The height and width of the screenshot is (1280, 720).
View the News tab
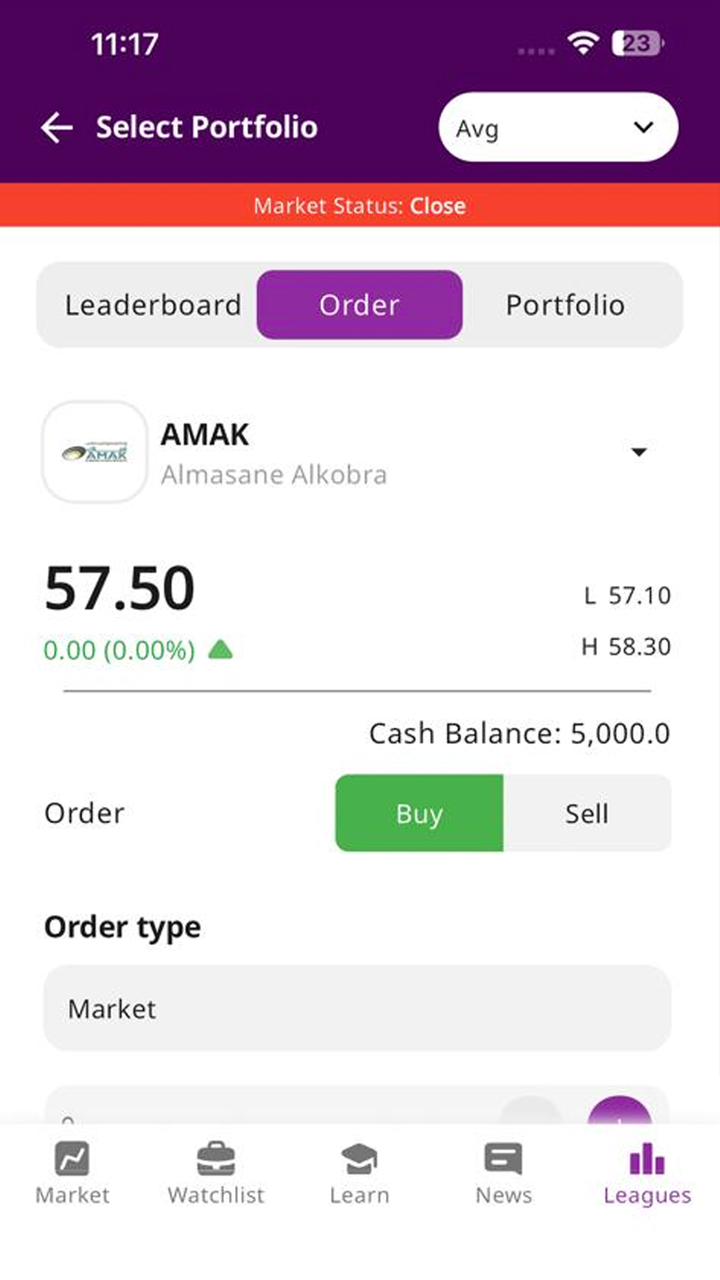(503, 1175)
